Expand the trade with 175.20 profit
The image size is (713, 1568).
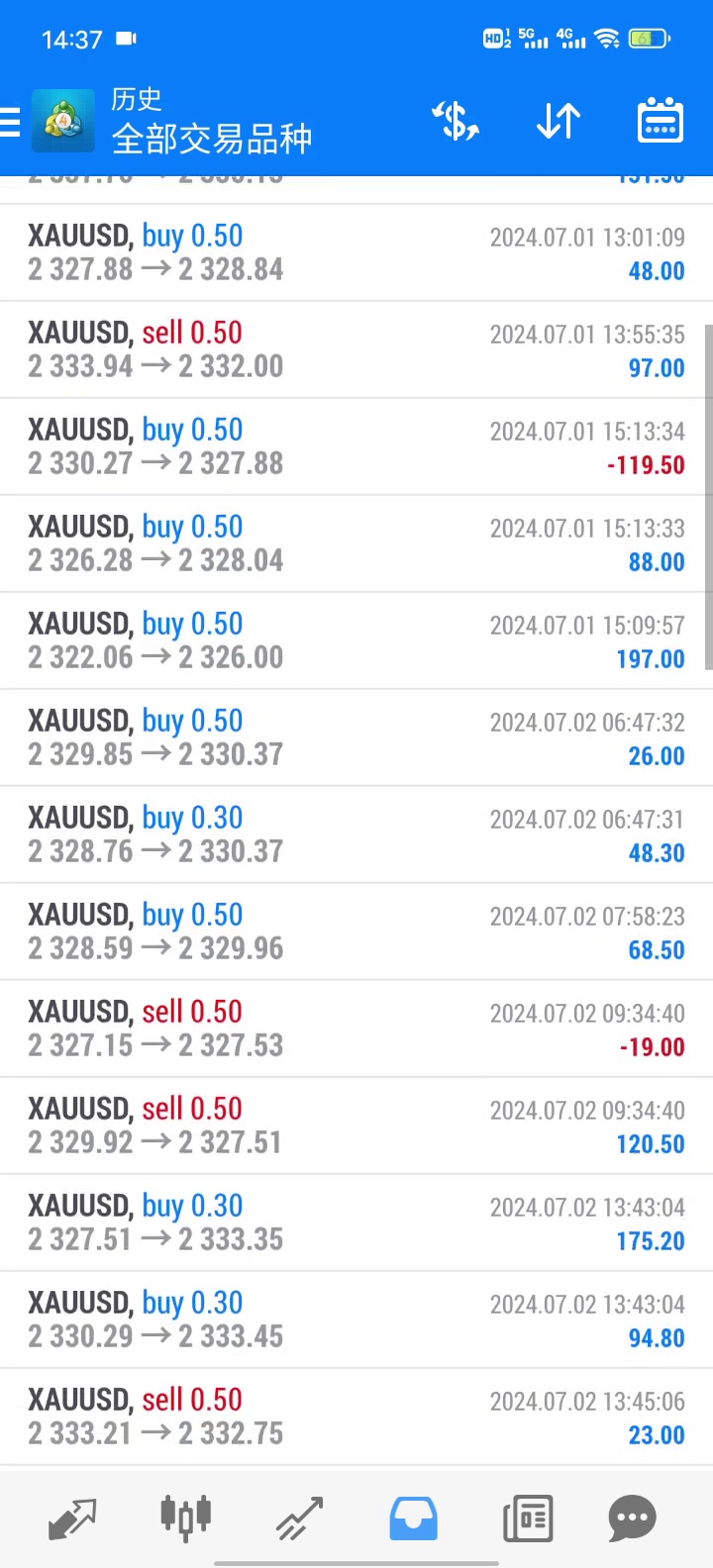(356, 1223)
